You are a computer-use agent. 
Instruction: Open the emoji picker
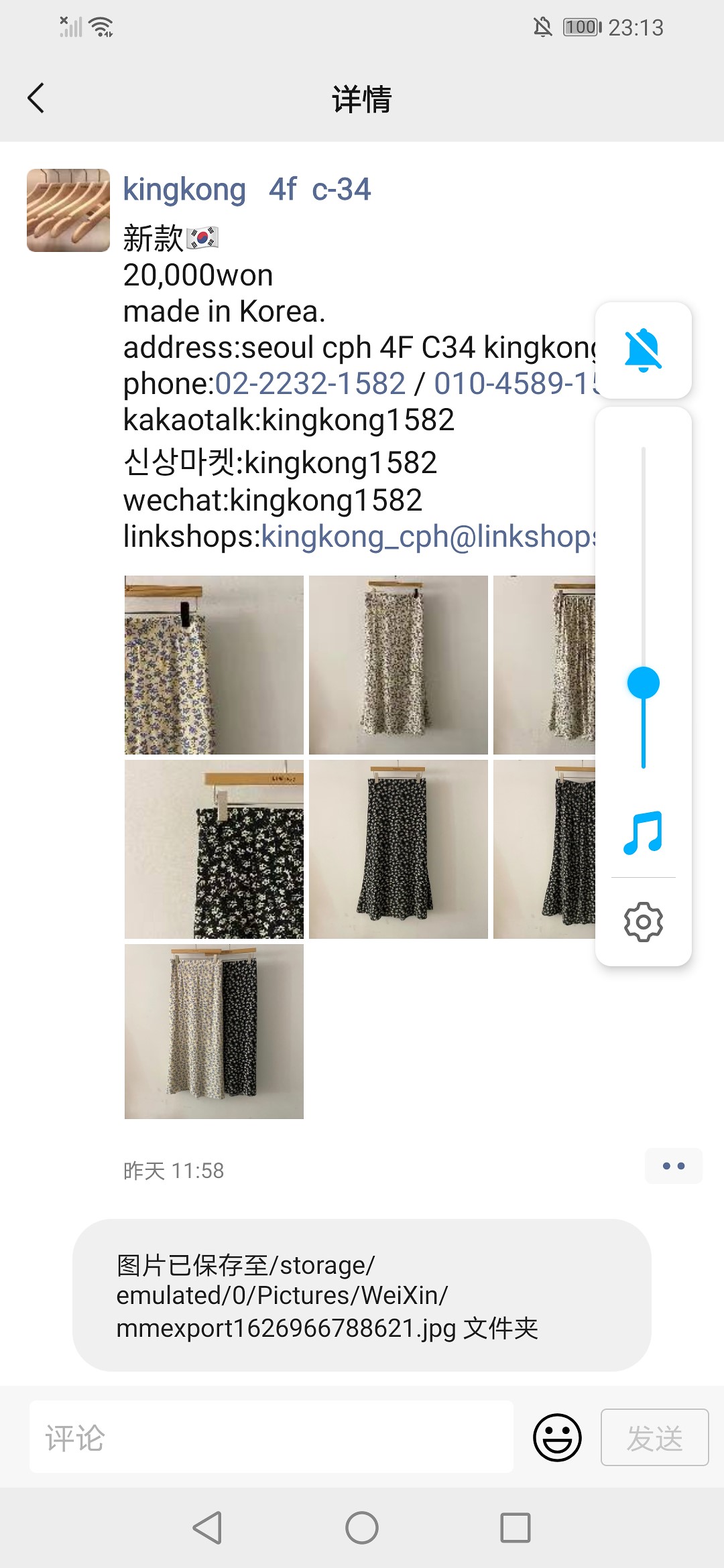[x=556, y=1437]
